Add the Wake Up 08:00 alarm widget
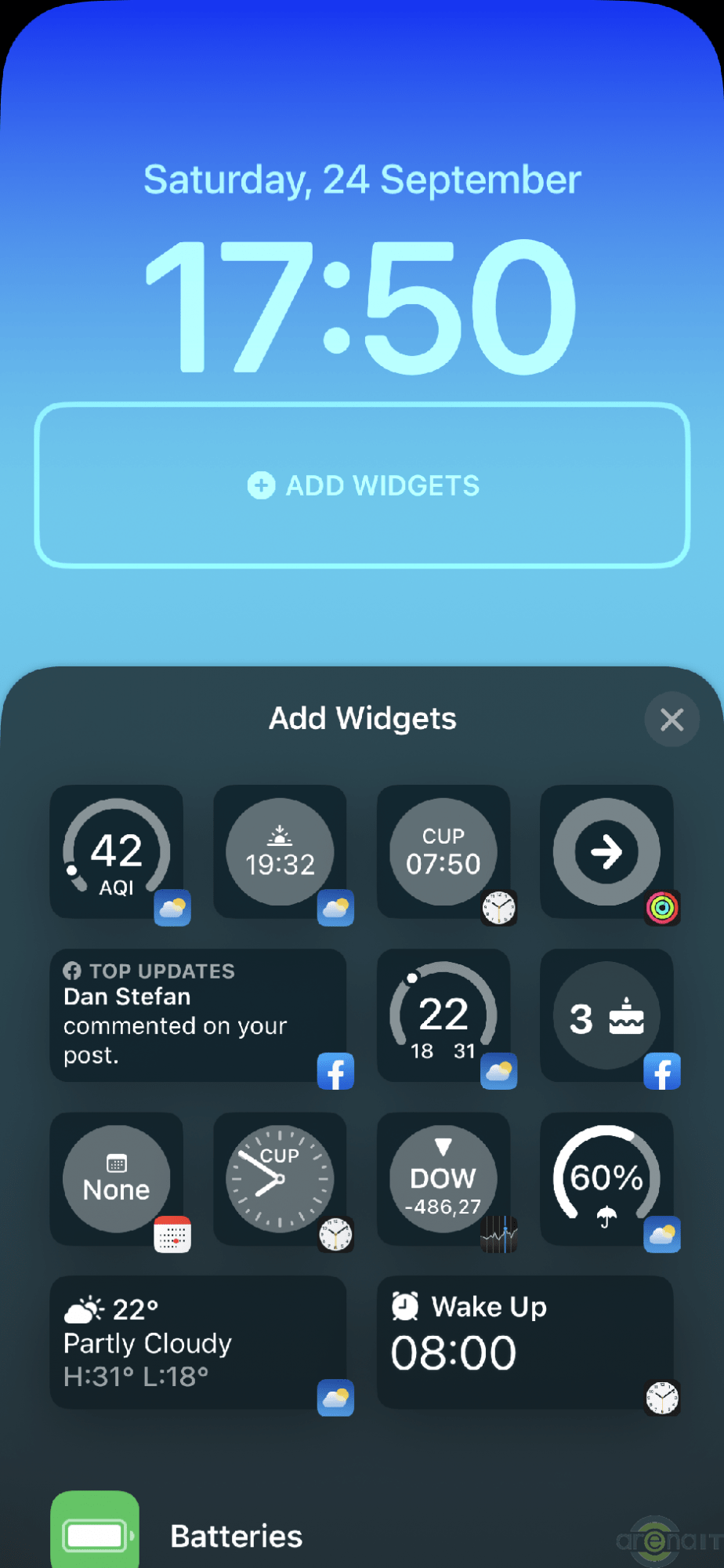724x1568 pixels. [x=525, y=1342]
